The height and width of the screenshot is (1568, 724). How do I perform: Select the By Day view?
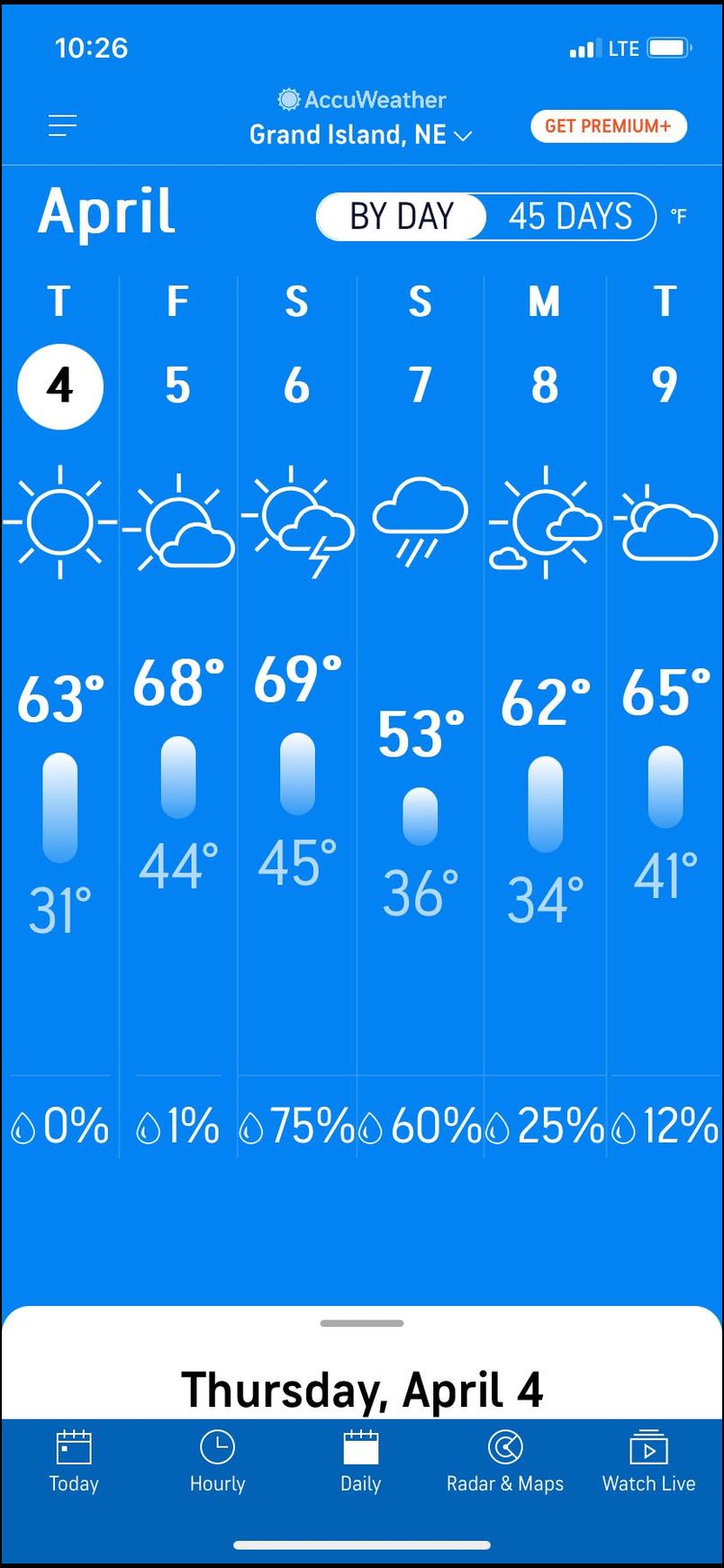(x=402, y=217)
